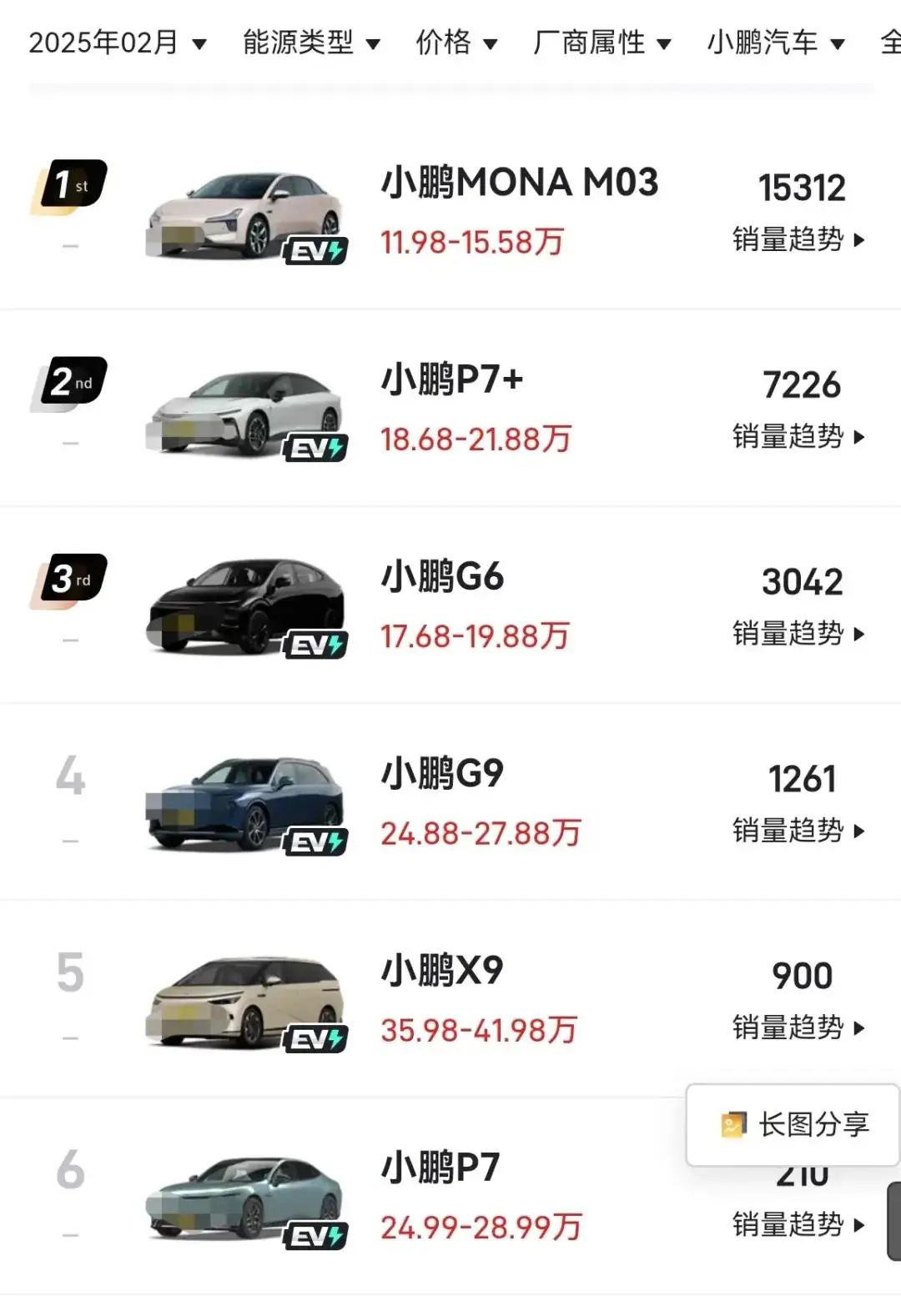View 销量趋势 for 小鹏X9

point(798,1027)
